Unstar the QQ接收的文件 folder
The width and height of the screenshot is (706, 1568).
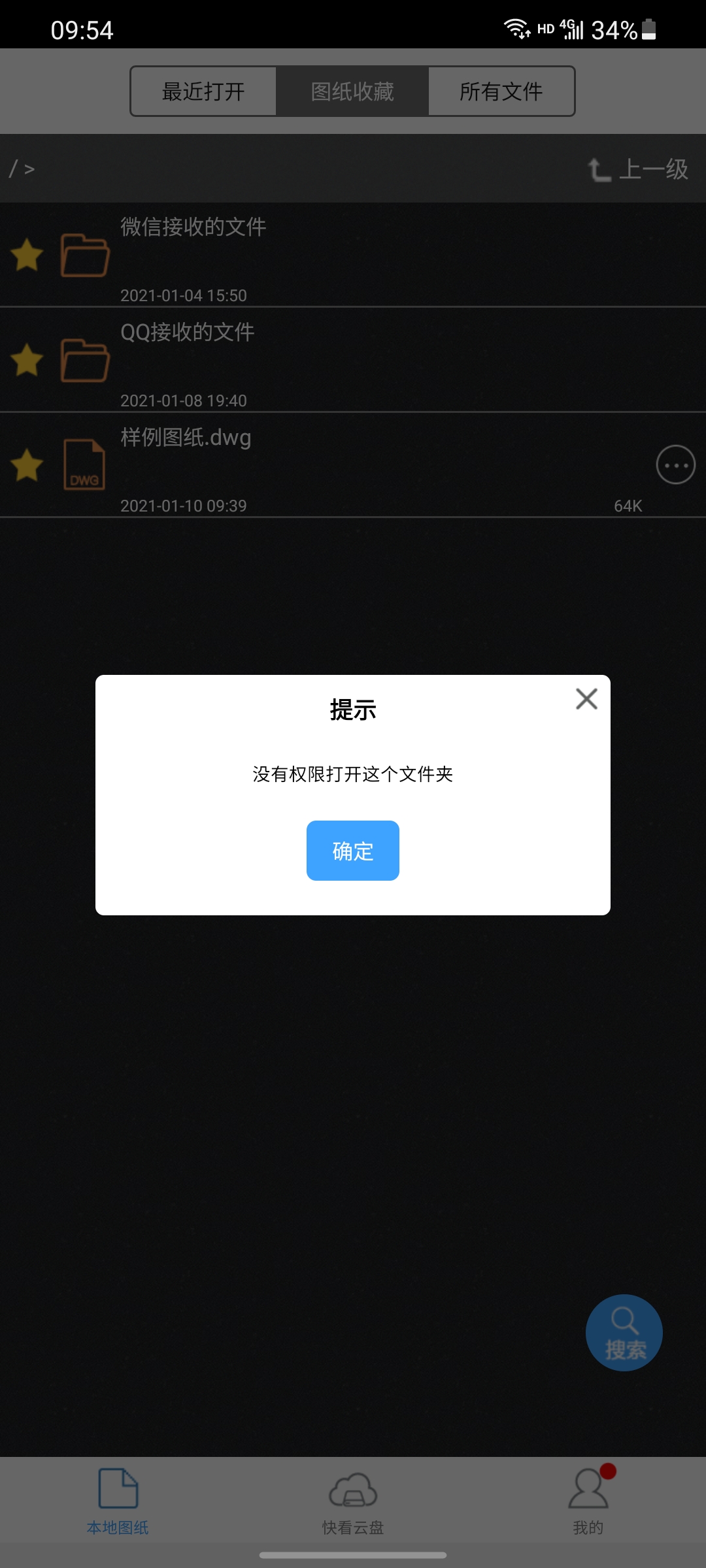click(x=27, y=360)
